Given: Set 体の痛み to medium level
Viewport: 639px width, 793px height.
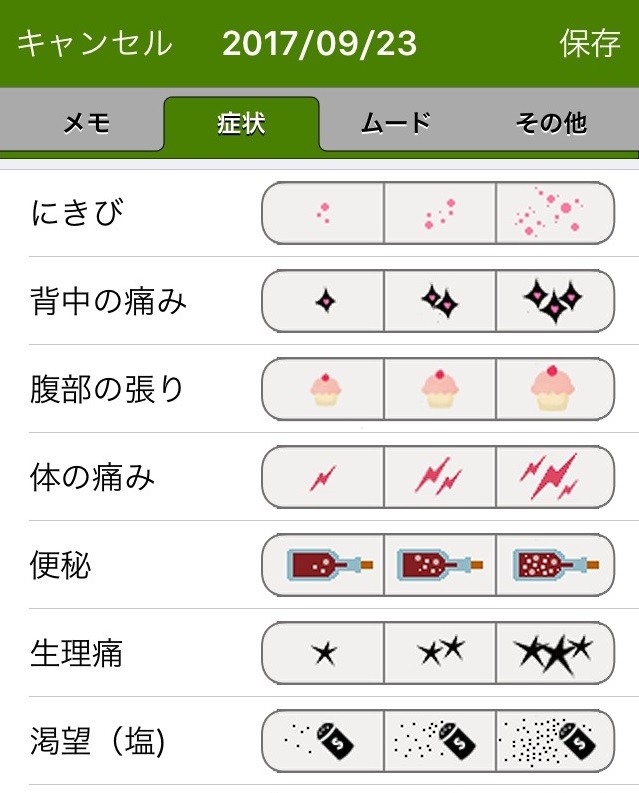Looking at the screenshot, I should click(x=439, y=477).
